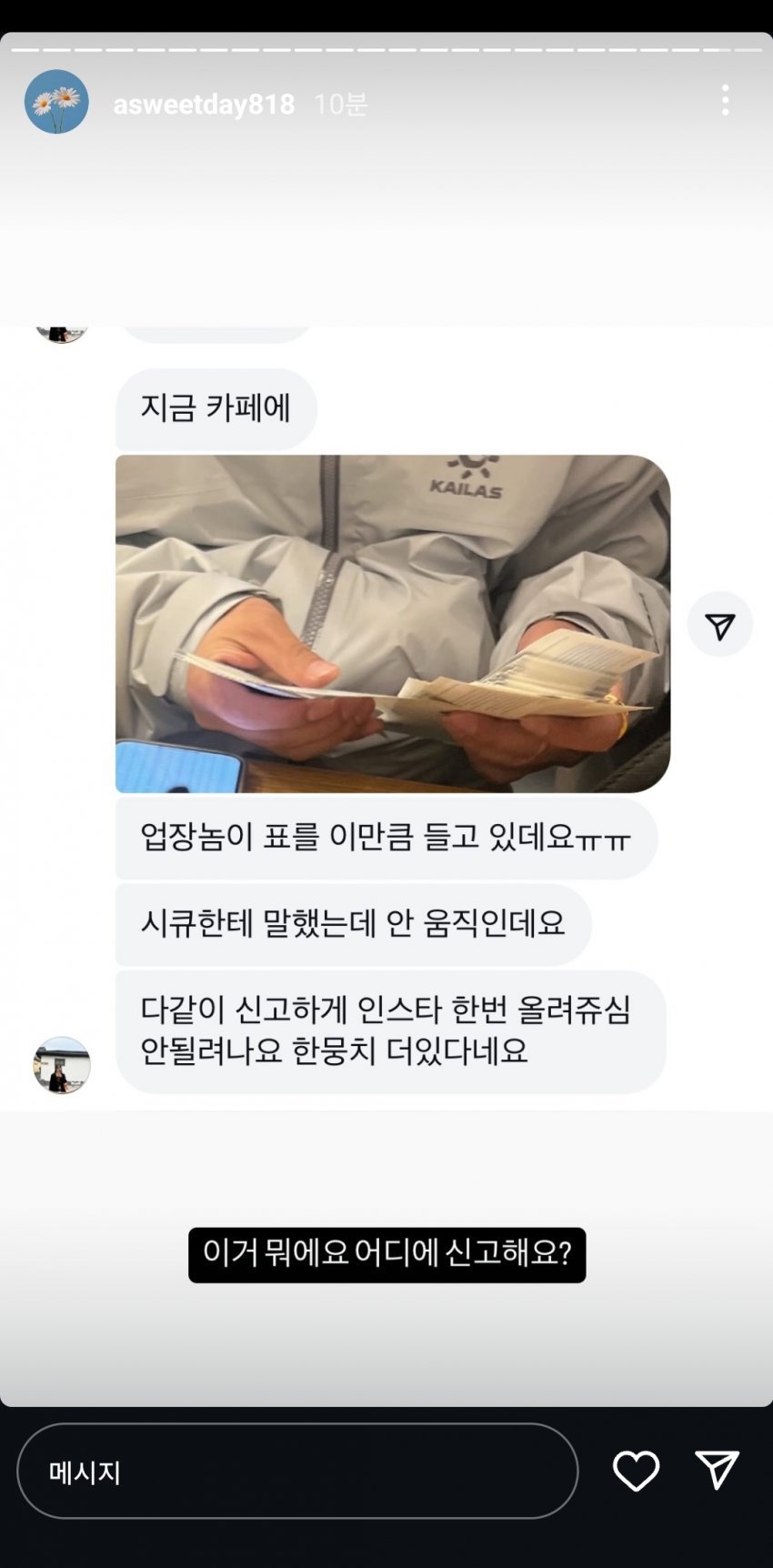
Task: Like this story with the heart
Action: pyautogui.click(x=636, y=1471)
